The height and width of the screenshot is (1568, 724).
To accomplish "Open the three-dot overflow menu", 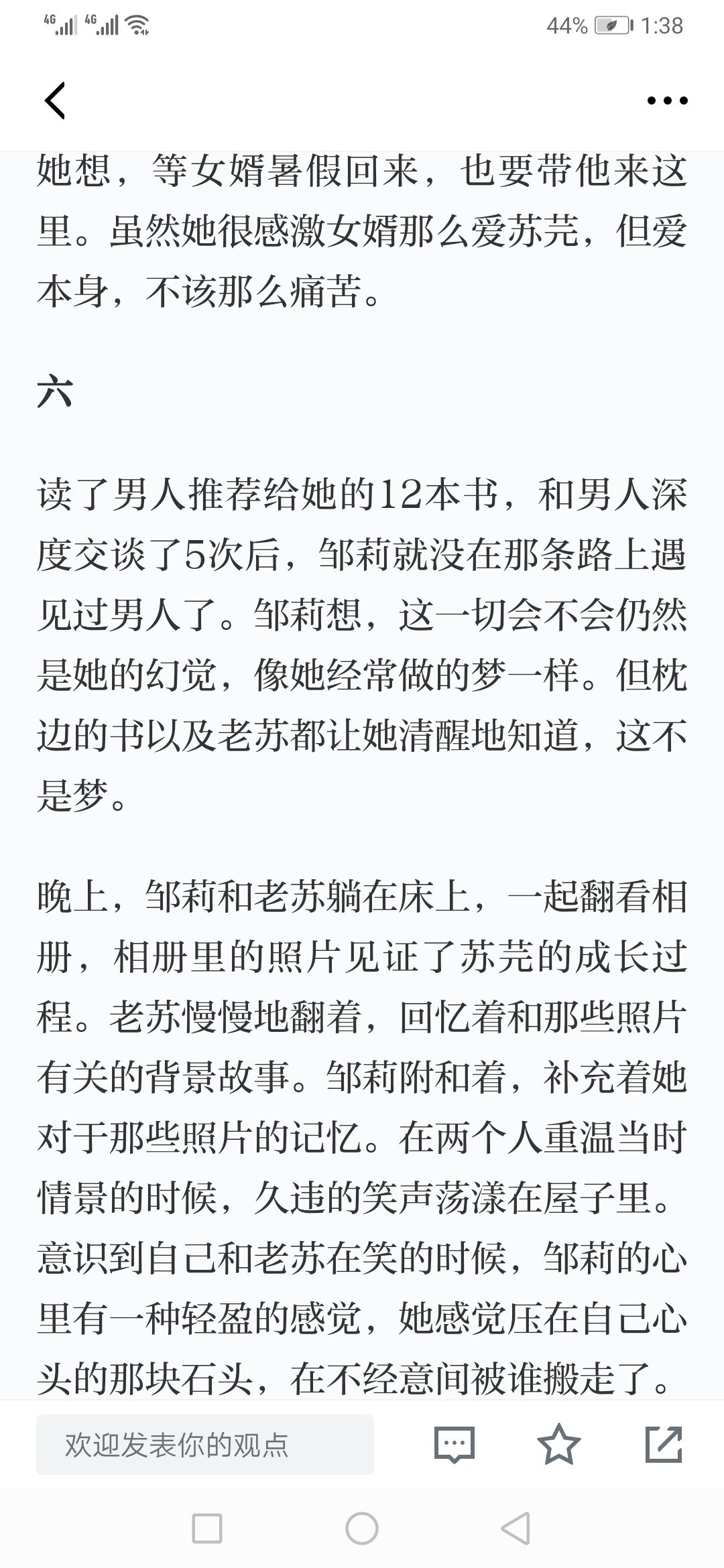I will tap(667, 101).
